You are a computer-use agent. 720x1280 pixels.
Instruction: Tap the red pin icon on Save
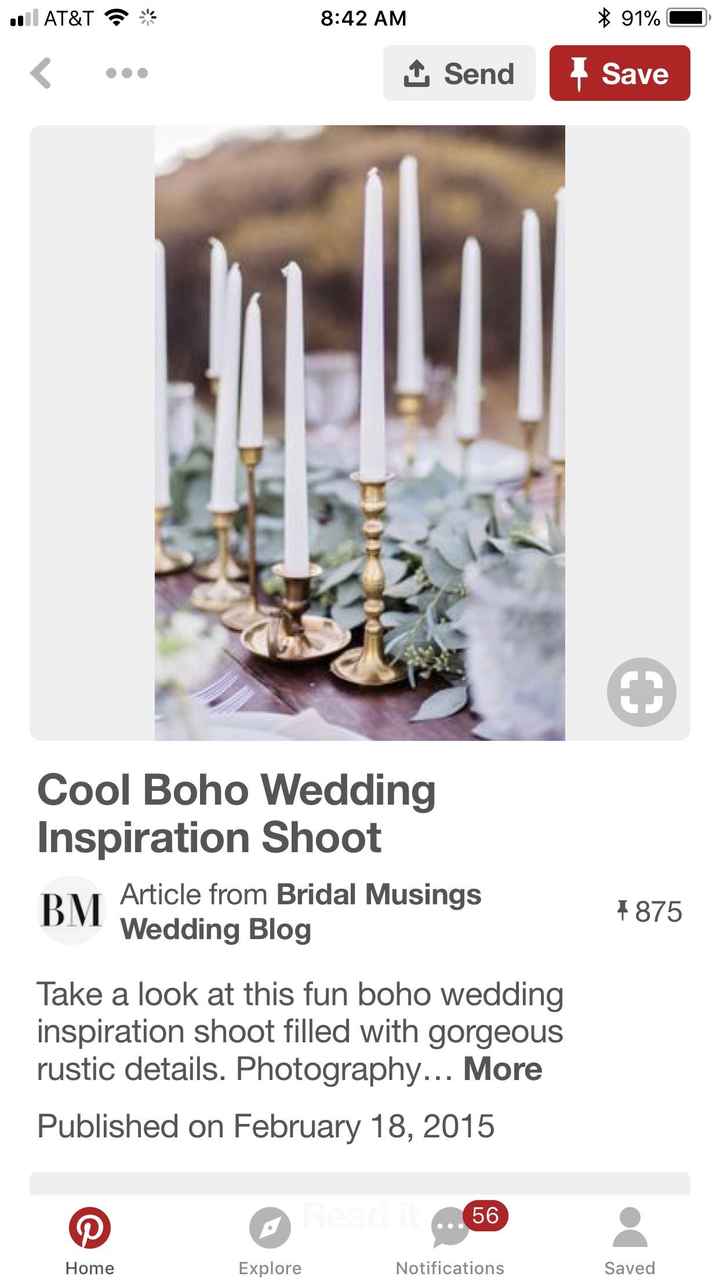tap(583, 73)
